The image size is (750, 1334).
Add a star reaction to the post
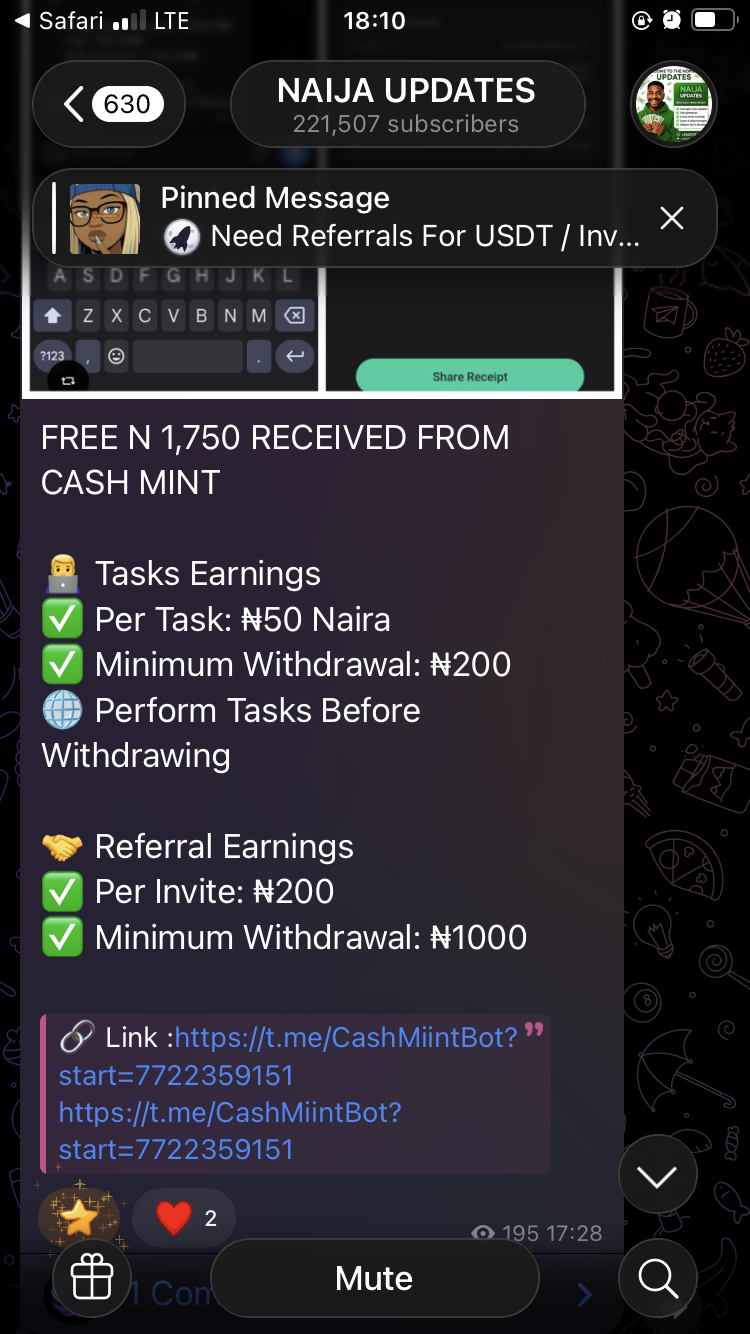[80, 1216]
